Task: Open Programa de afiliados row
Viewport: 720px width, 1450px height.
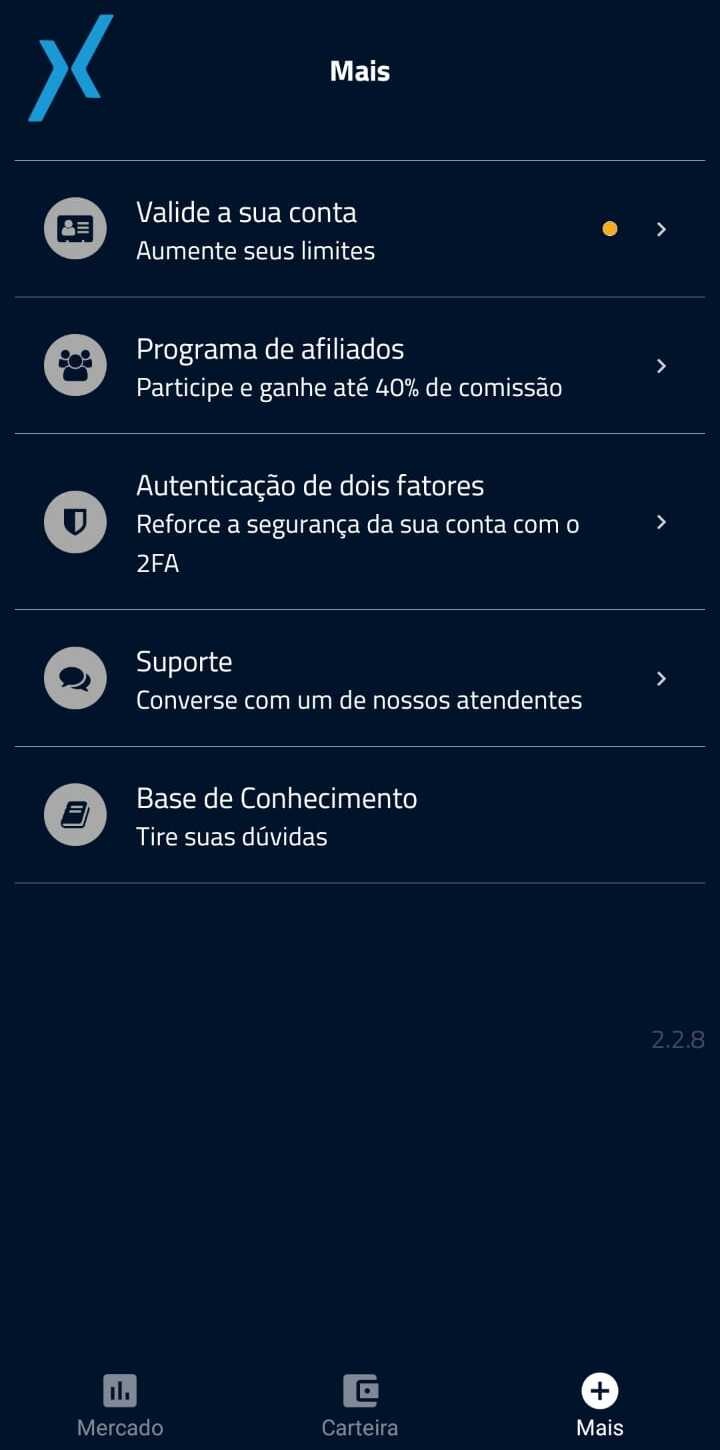Action: [x=360, y=366]
